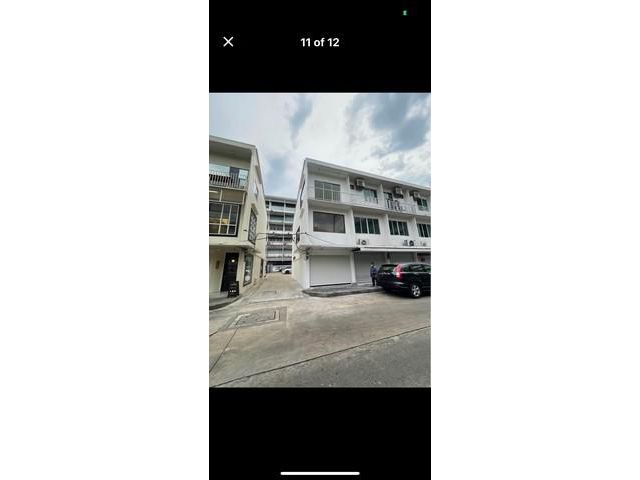
Task: Close the photo viewer
Action: (228, 42)
